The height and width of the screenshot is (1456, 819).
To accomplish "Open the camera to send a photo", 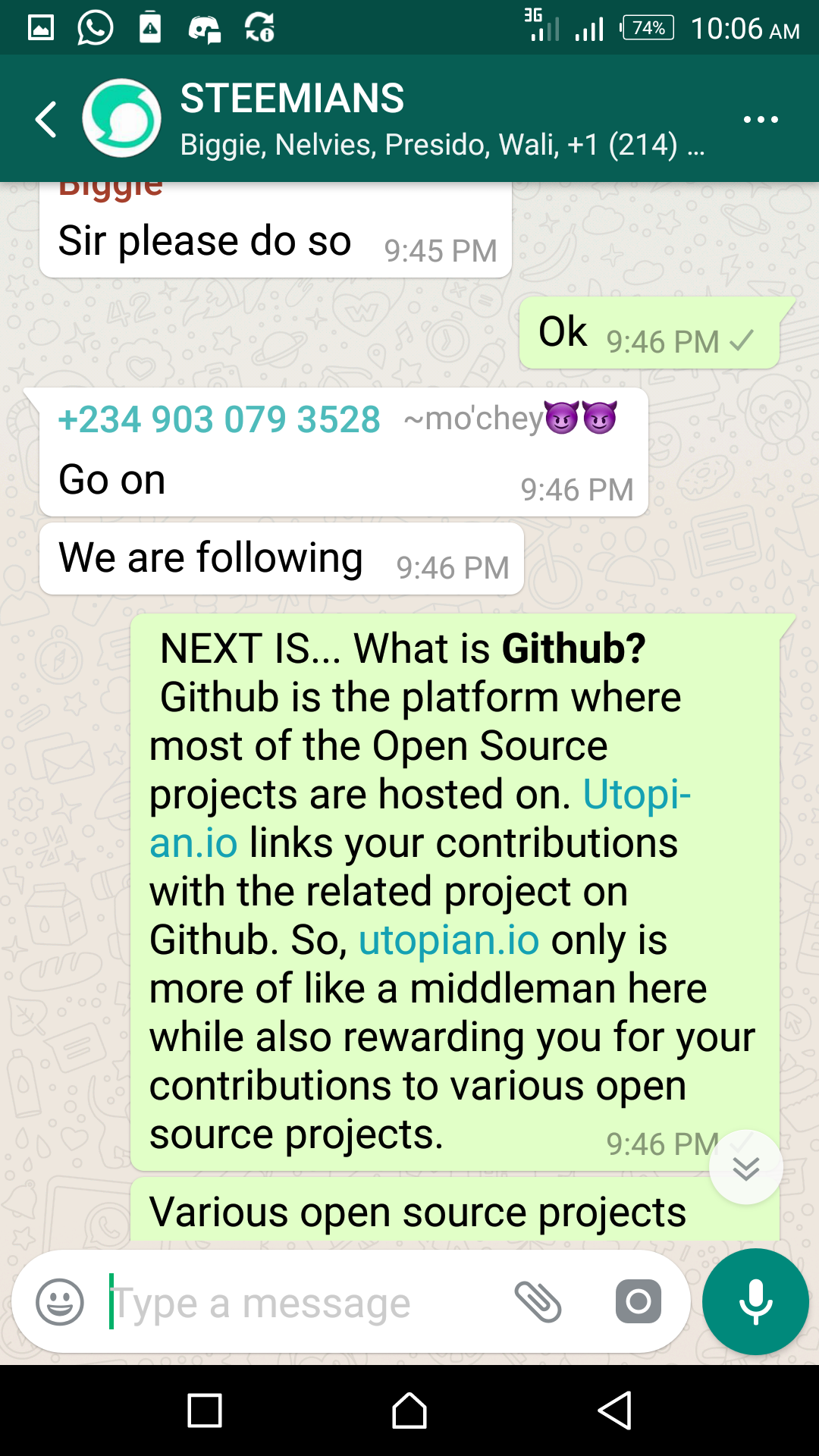I will pos(638,1302).
